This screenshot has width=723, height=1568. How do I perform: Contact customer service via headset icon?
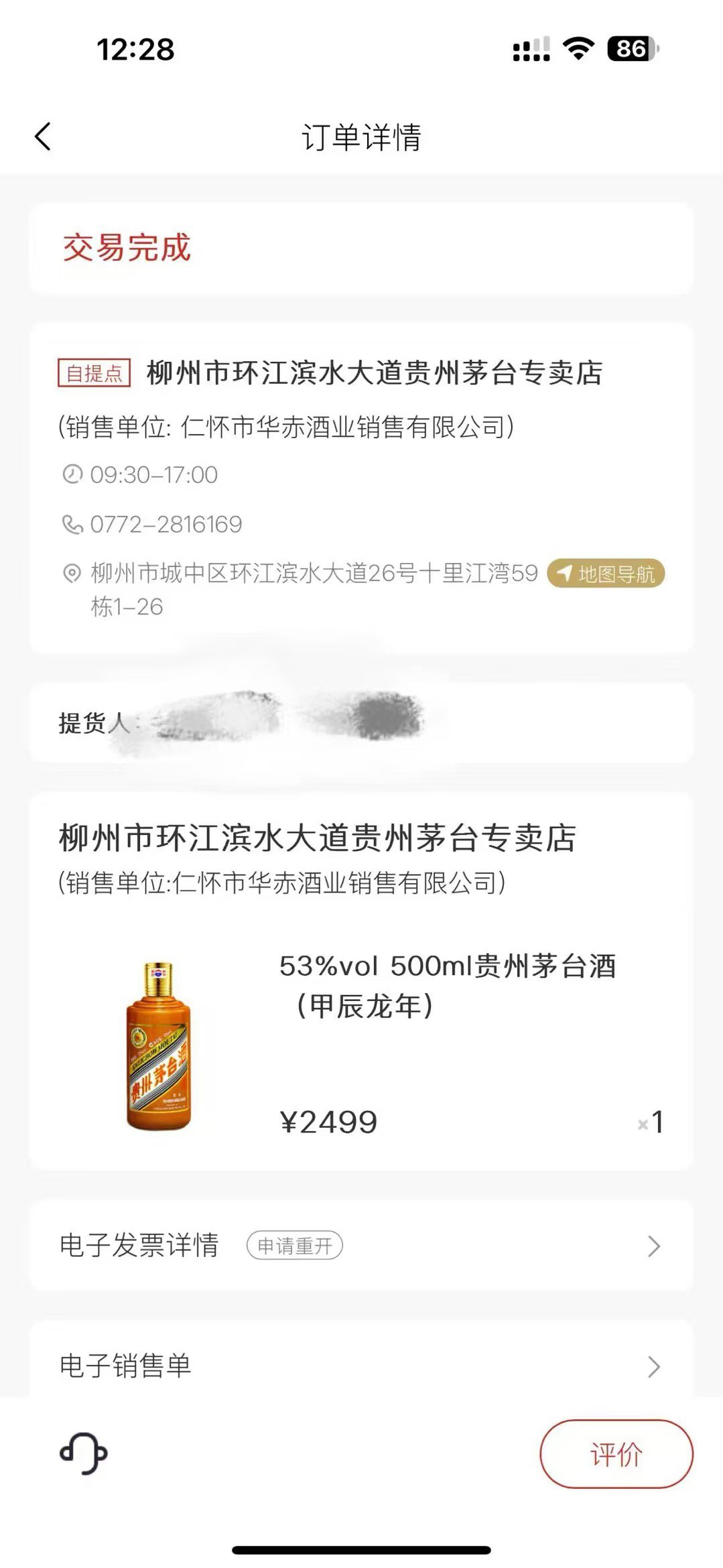[x=84, y=1453]
